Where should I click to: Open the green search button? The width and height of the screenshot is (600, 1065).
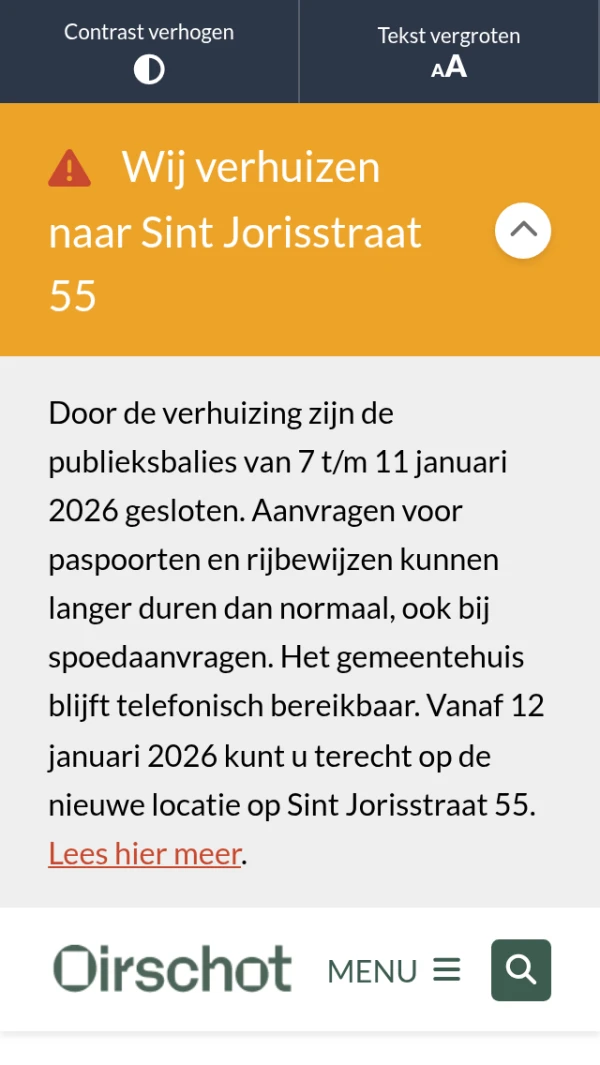521,970
